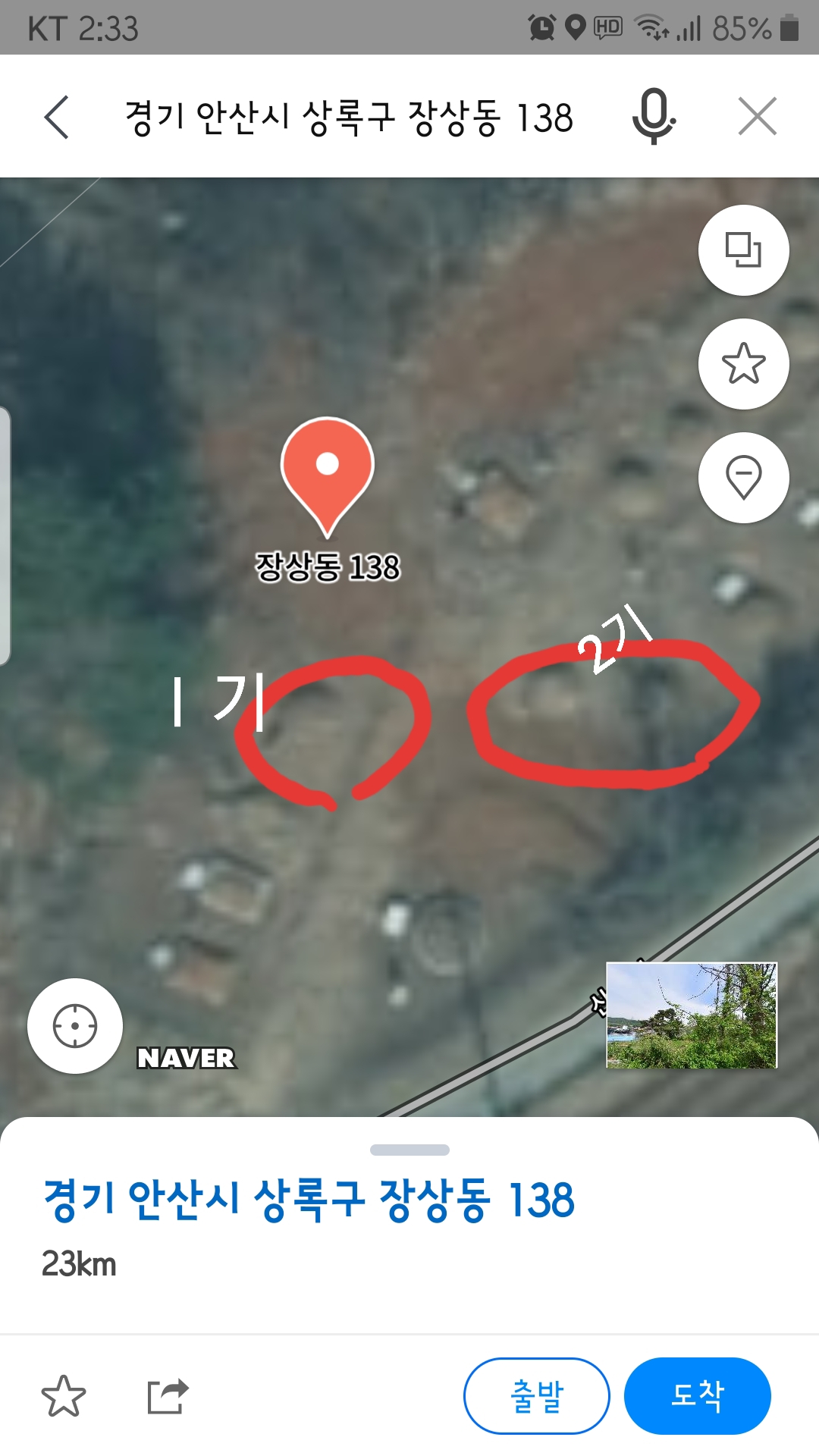Set as destination with 도착
The height and width of the screenshot is (1456, 819).
click(x=697, y=1396)
